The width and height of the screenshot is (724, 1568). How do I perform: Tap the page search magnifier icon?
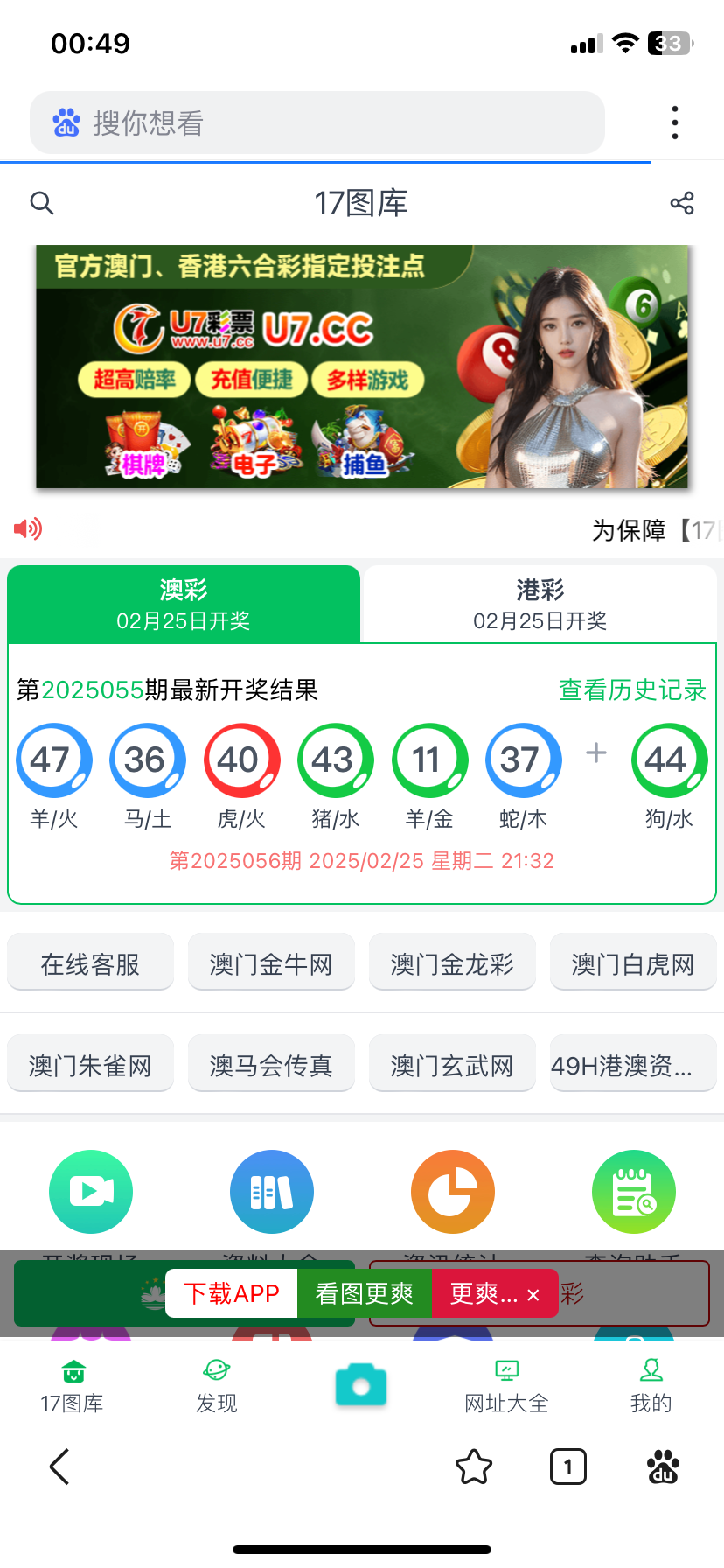tap(42, 204)
